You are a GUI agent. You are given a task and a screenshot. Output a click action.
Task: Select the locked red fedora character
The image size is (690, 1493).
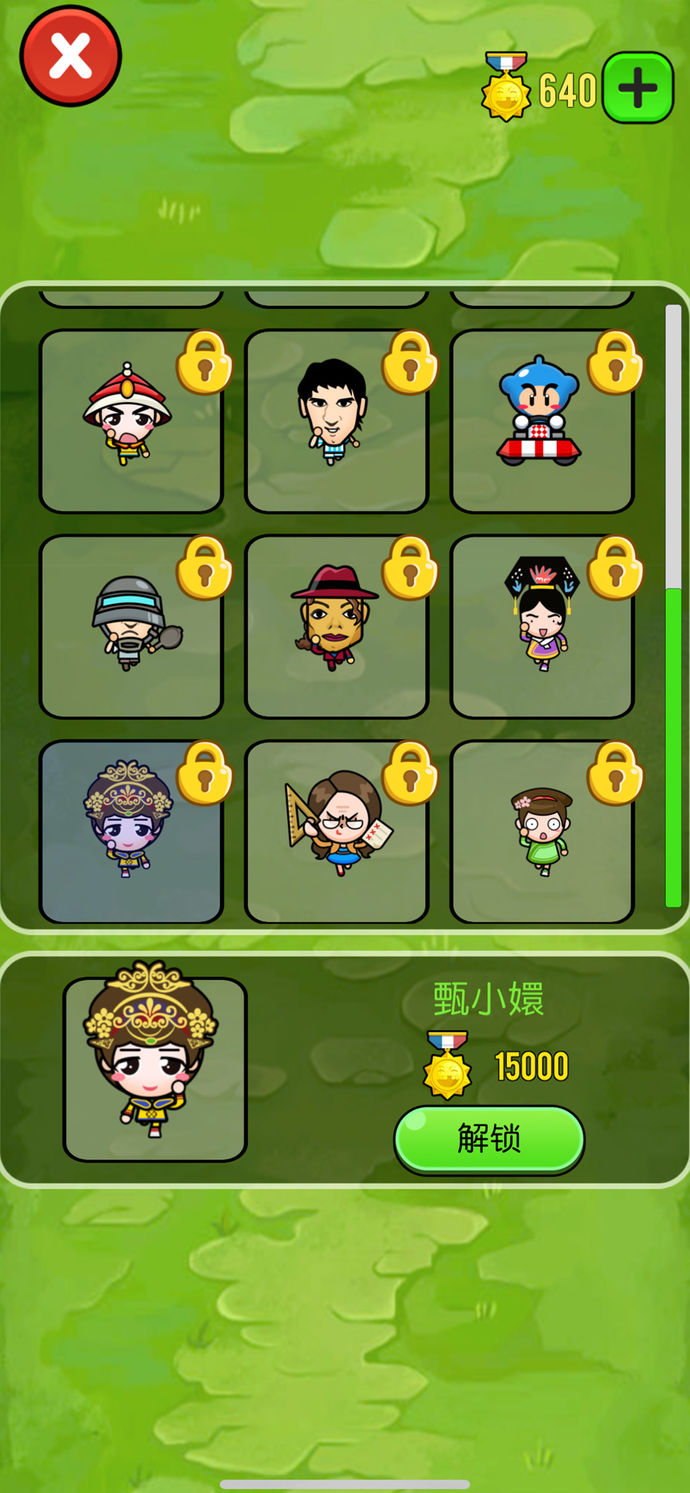(x=335, y=626)
